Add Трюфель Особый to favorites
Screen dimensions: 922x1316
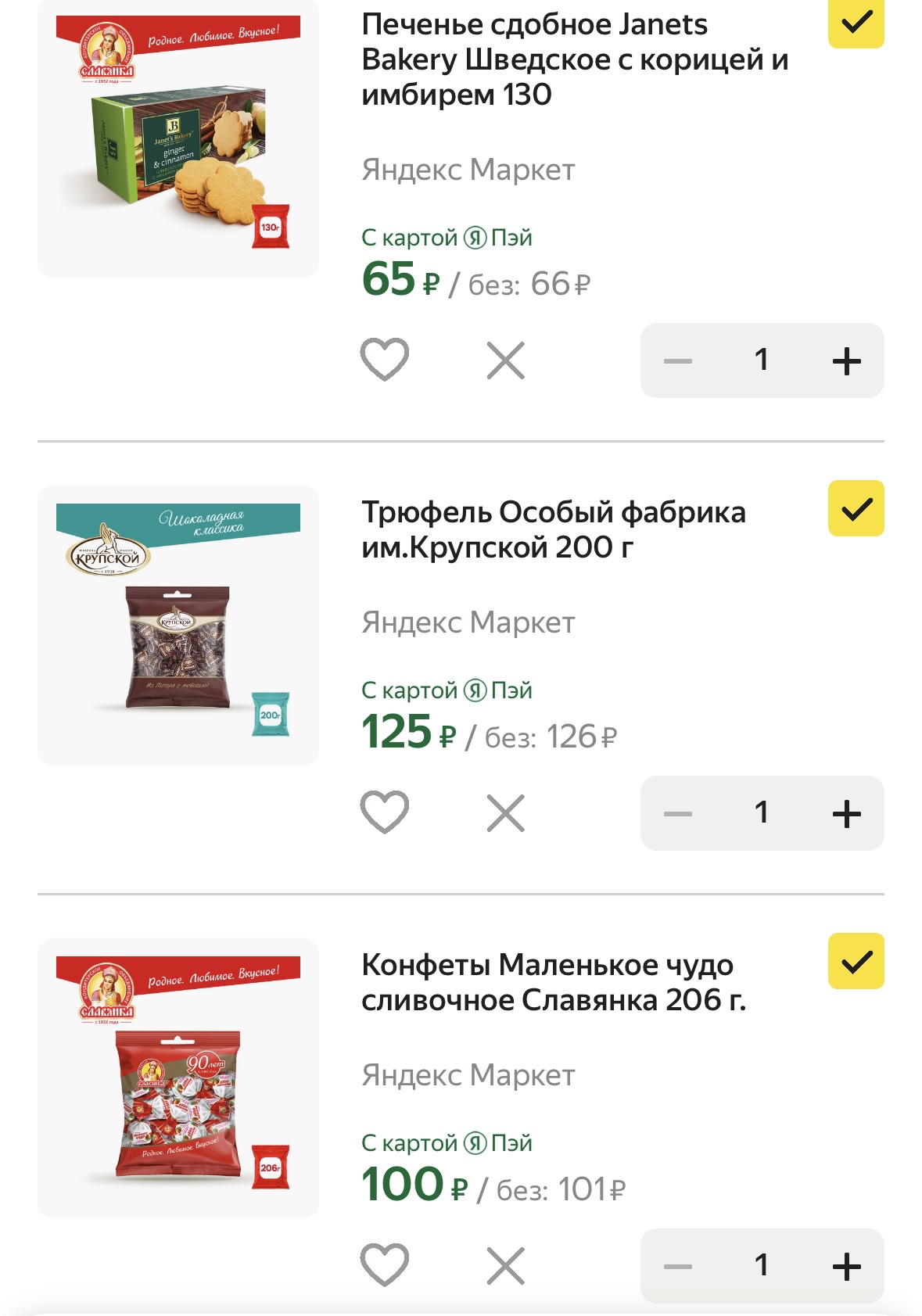point(385,813)
